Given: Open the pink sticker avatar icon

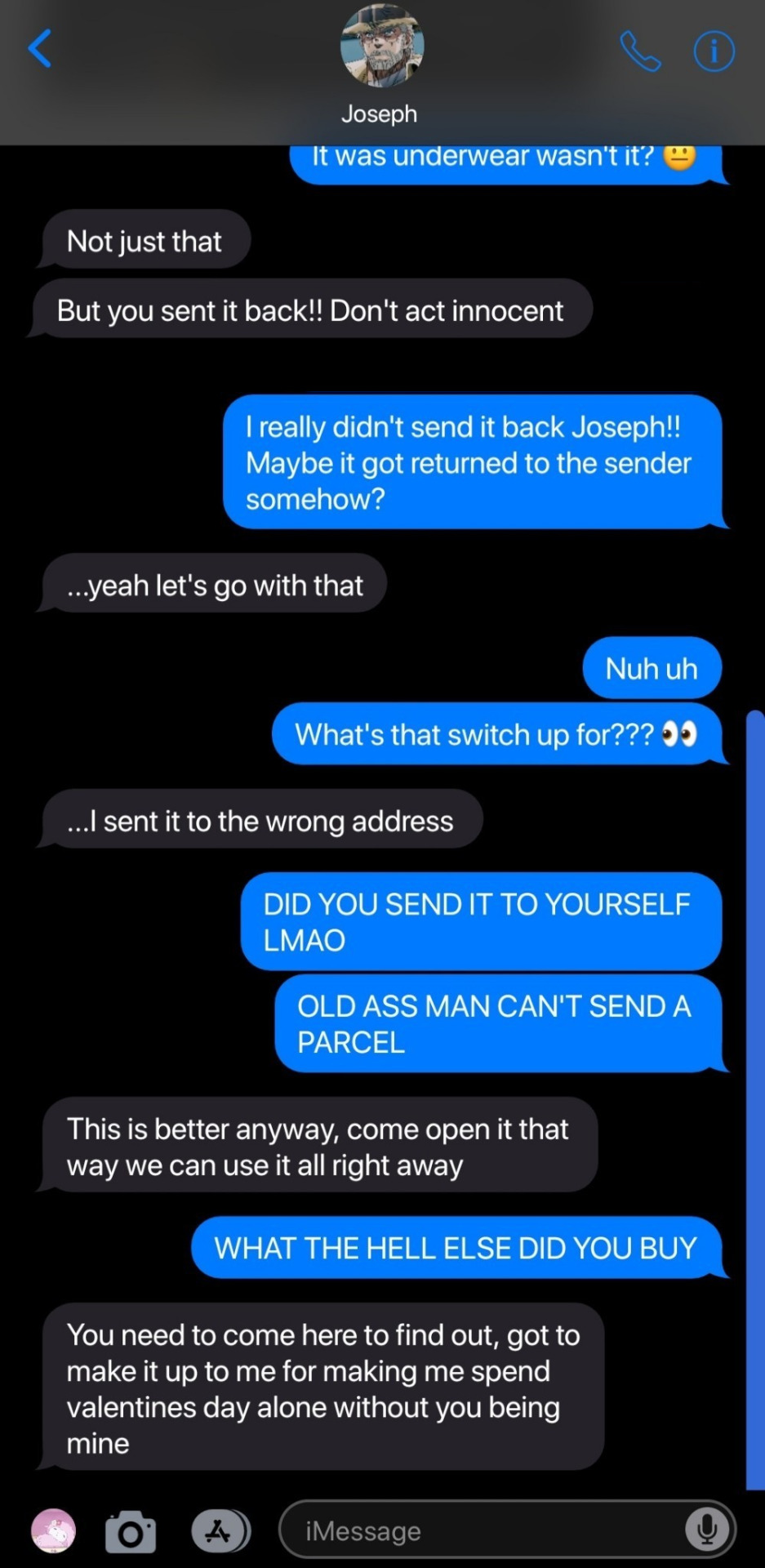Looking at the screenshot, I should 54,1531.
